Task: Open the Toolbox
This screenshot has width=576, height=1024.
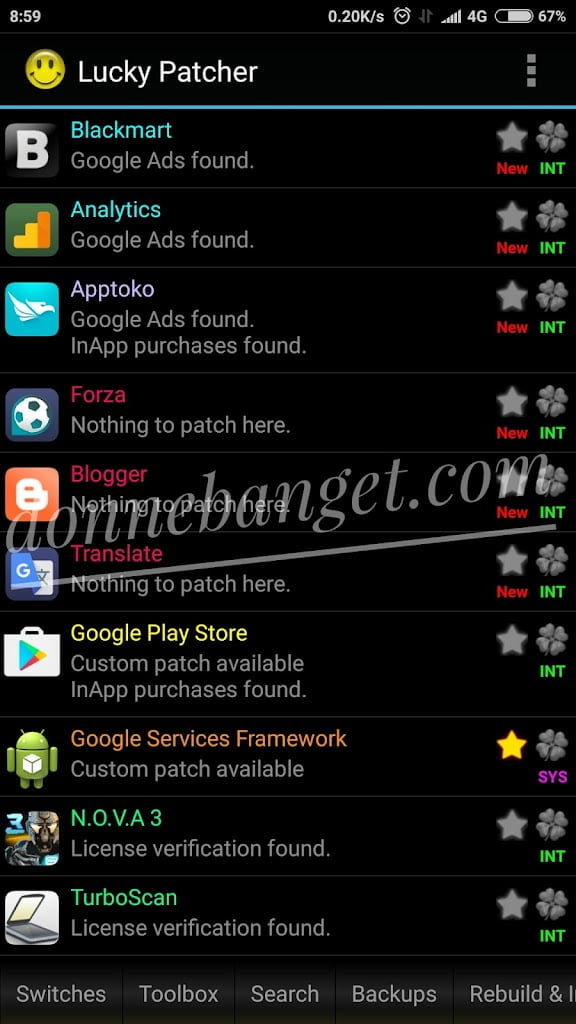Action: point(178,994)
